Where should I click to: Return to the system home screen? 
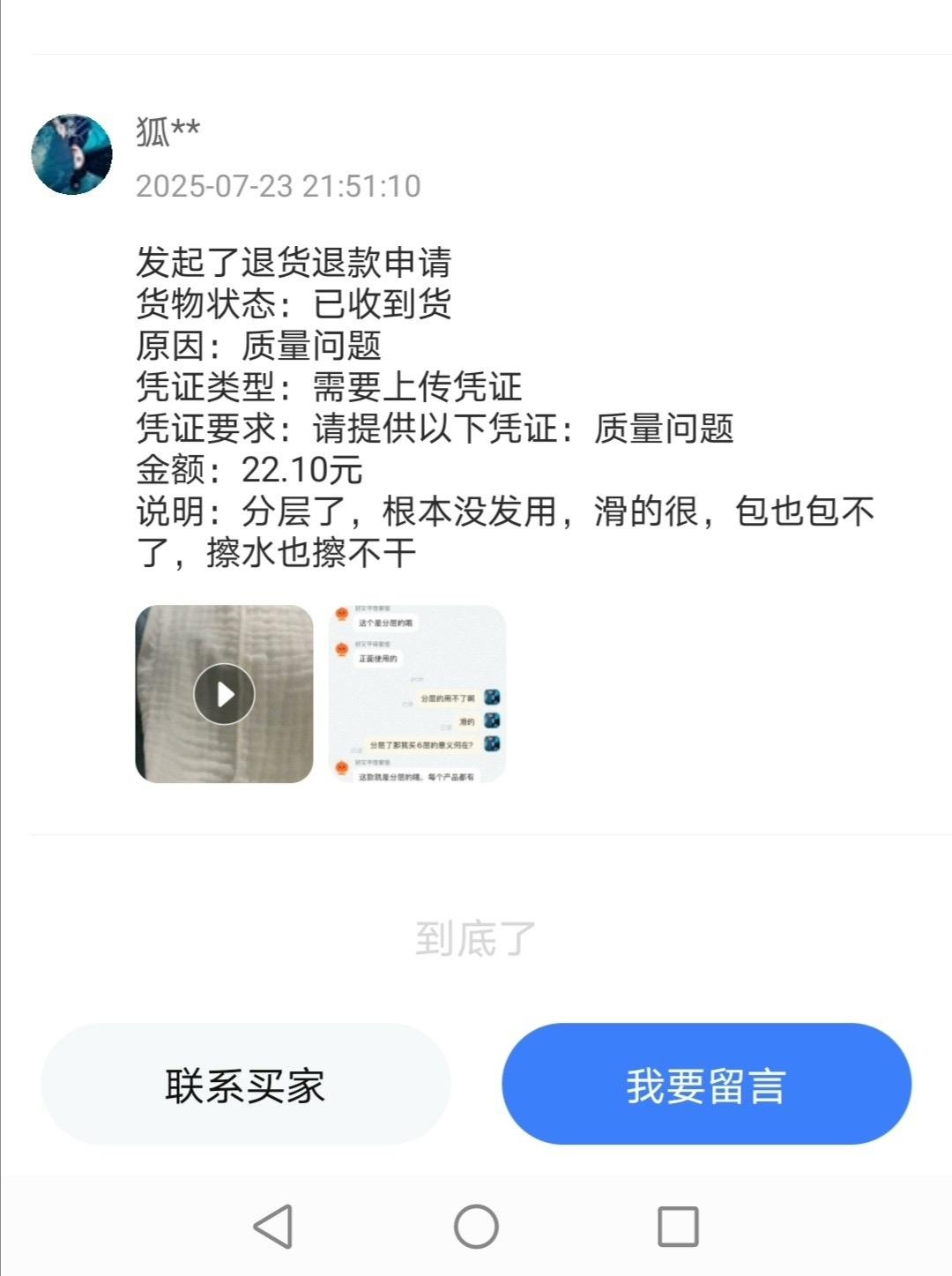[476, 1226]
